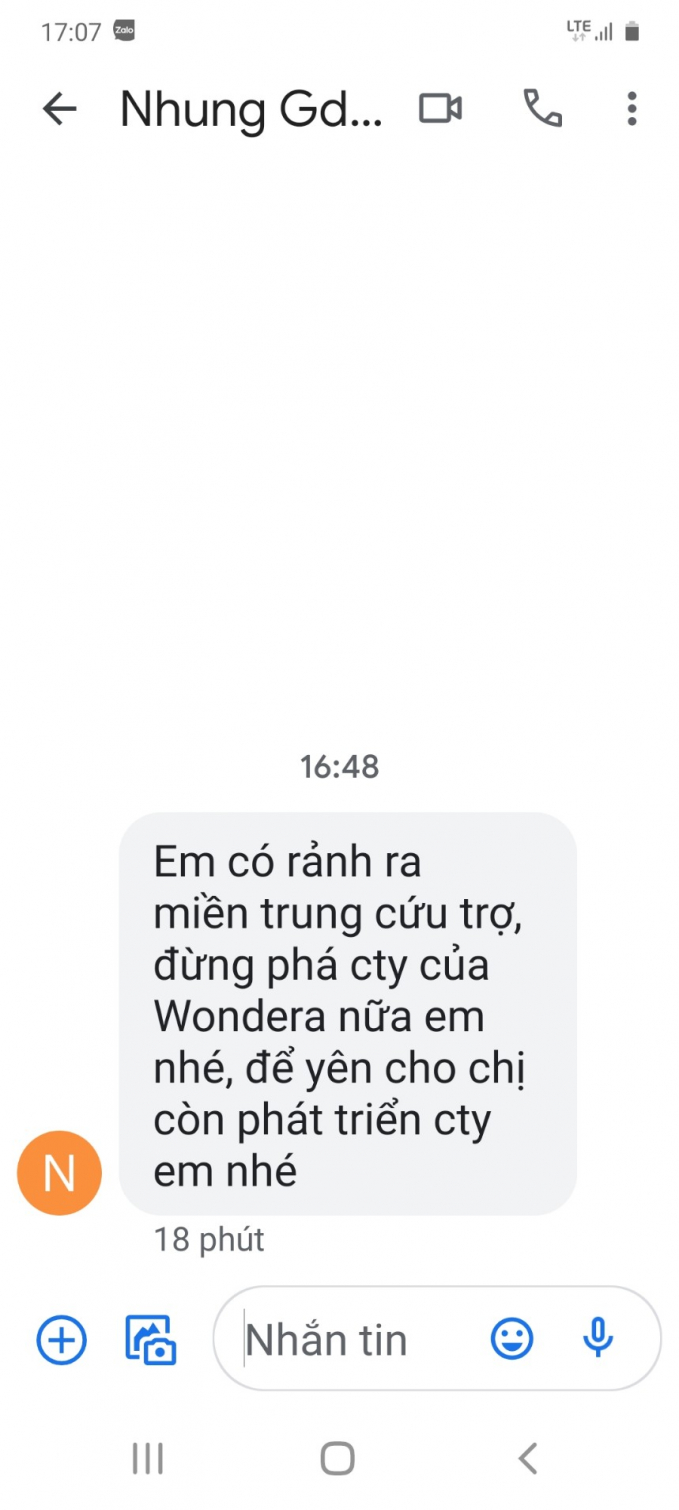
Task: Open the orange N contact avatar
Action: tap(59, 1173)
